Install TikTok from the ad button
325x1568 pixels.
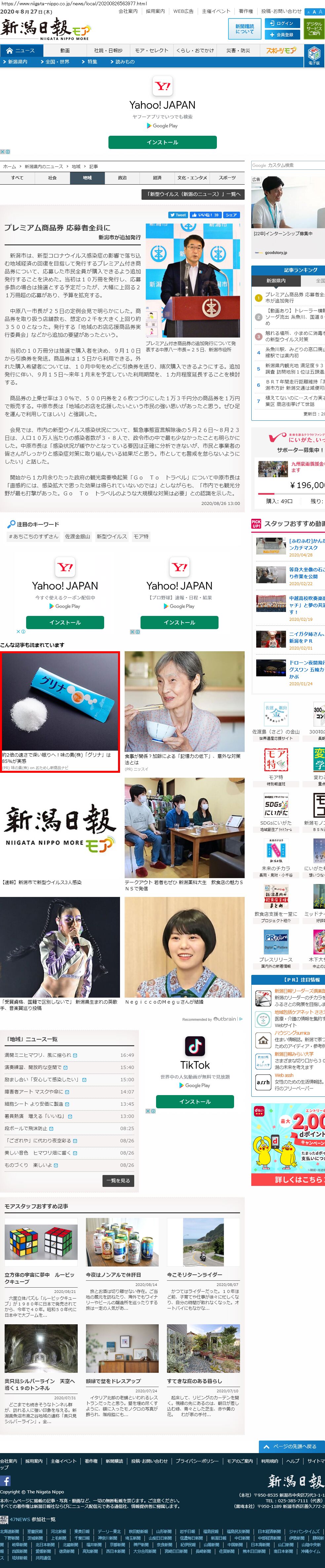pyautogui.click(x=194, y=1101)
